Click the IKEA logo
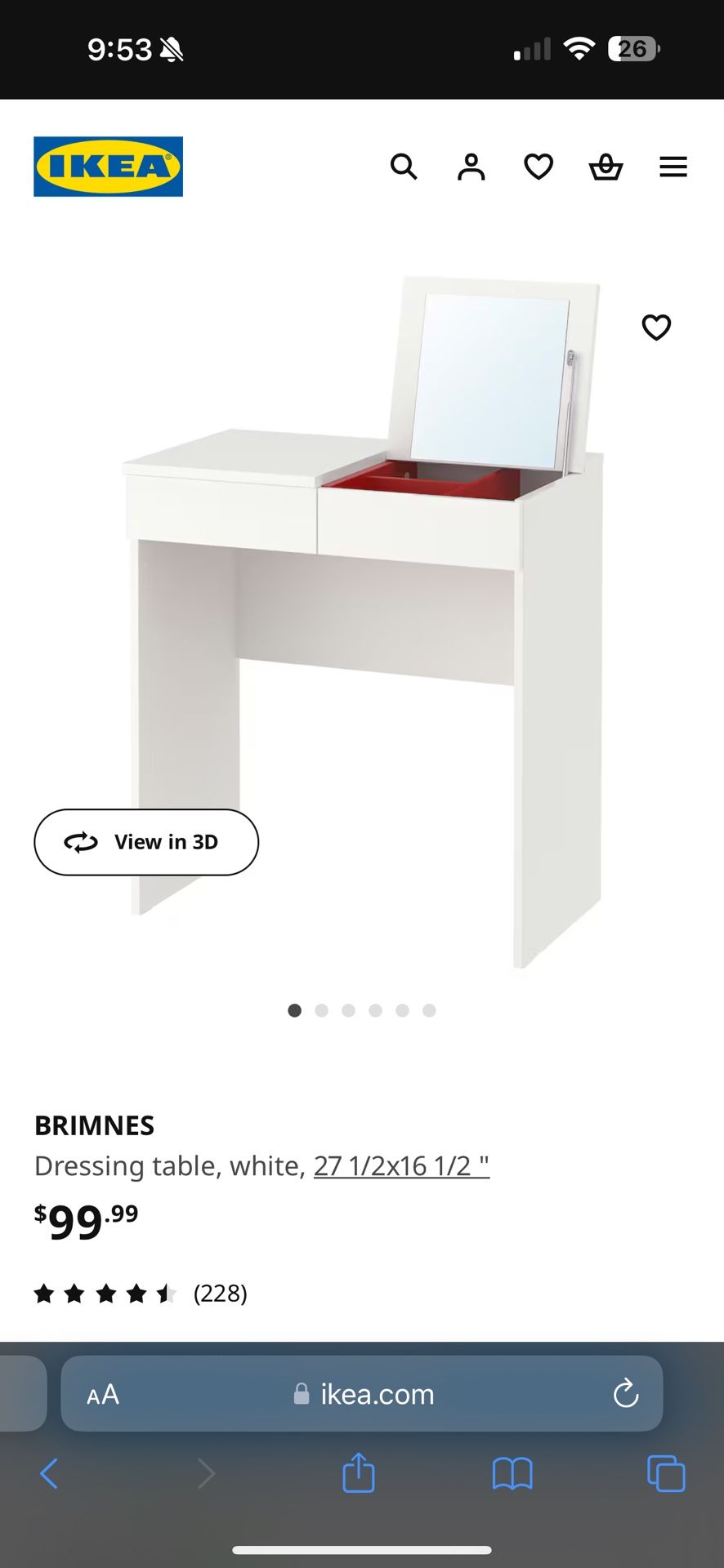 [108, 166]
